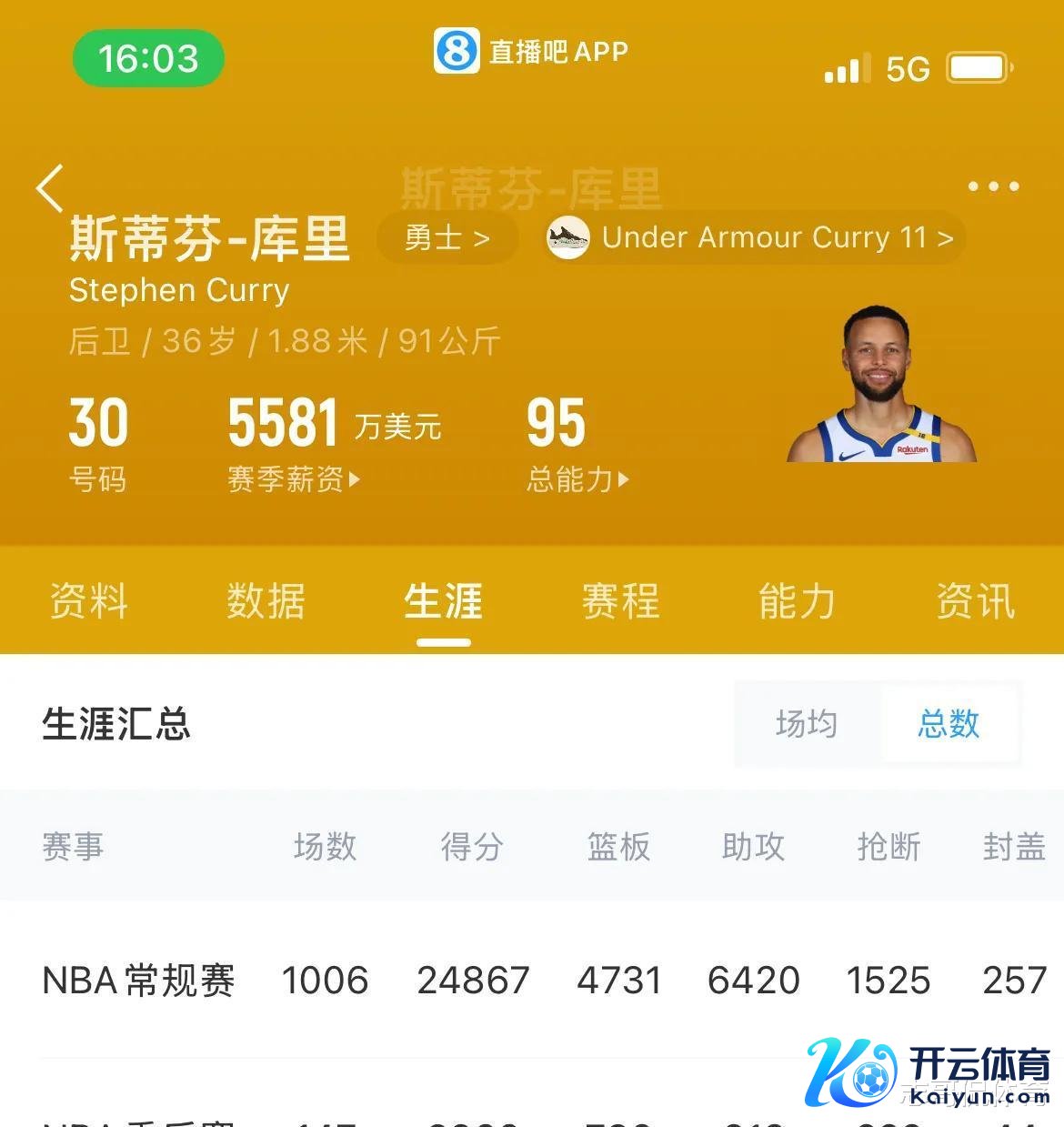Switch to the 数据 tab
The height and width of the screenshot is (1127, 1064).
[x=266, y=601]
